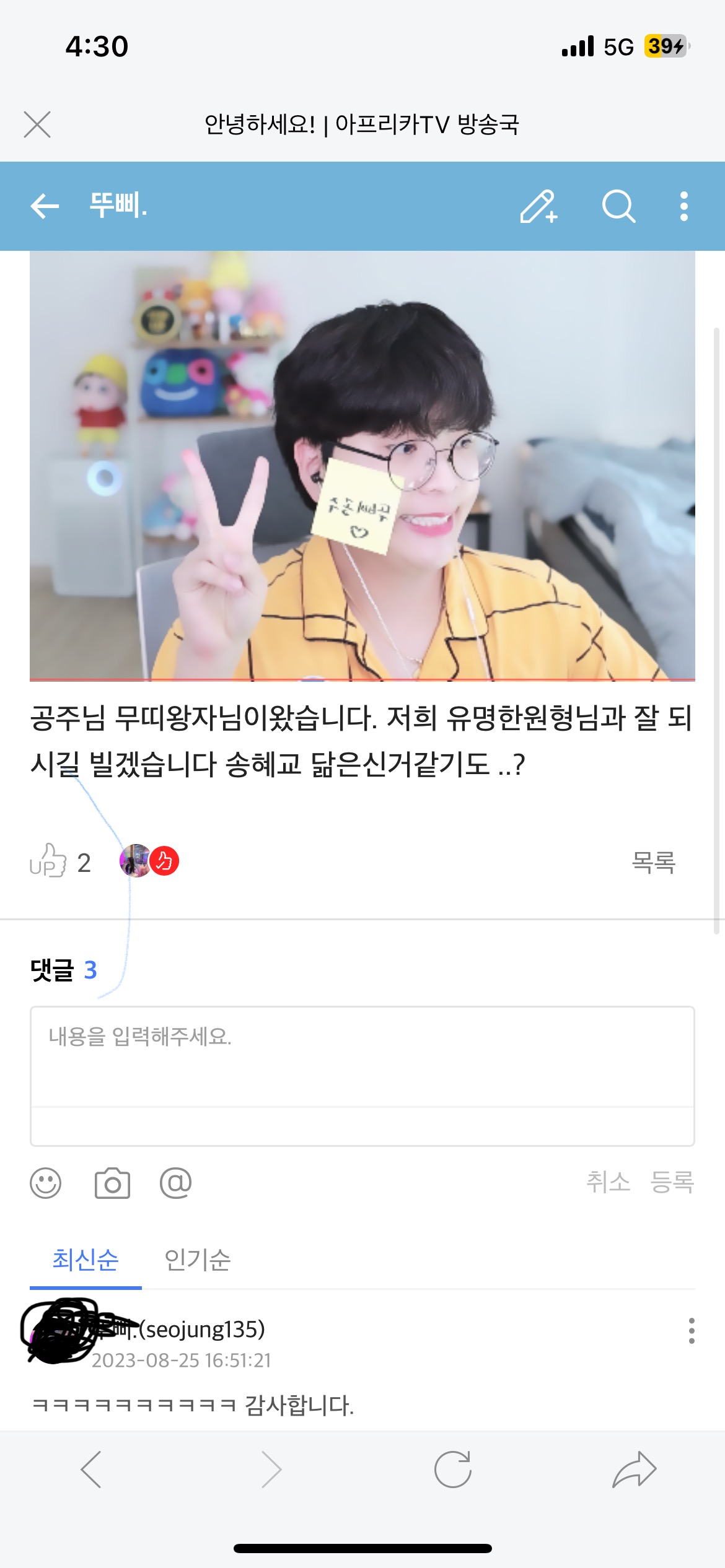Switch to the 인기순 comment tab

click(197, 1260)
